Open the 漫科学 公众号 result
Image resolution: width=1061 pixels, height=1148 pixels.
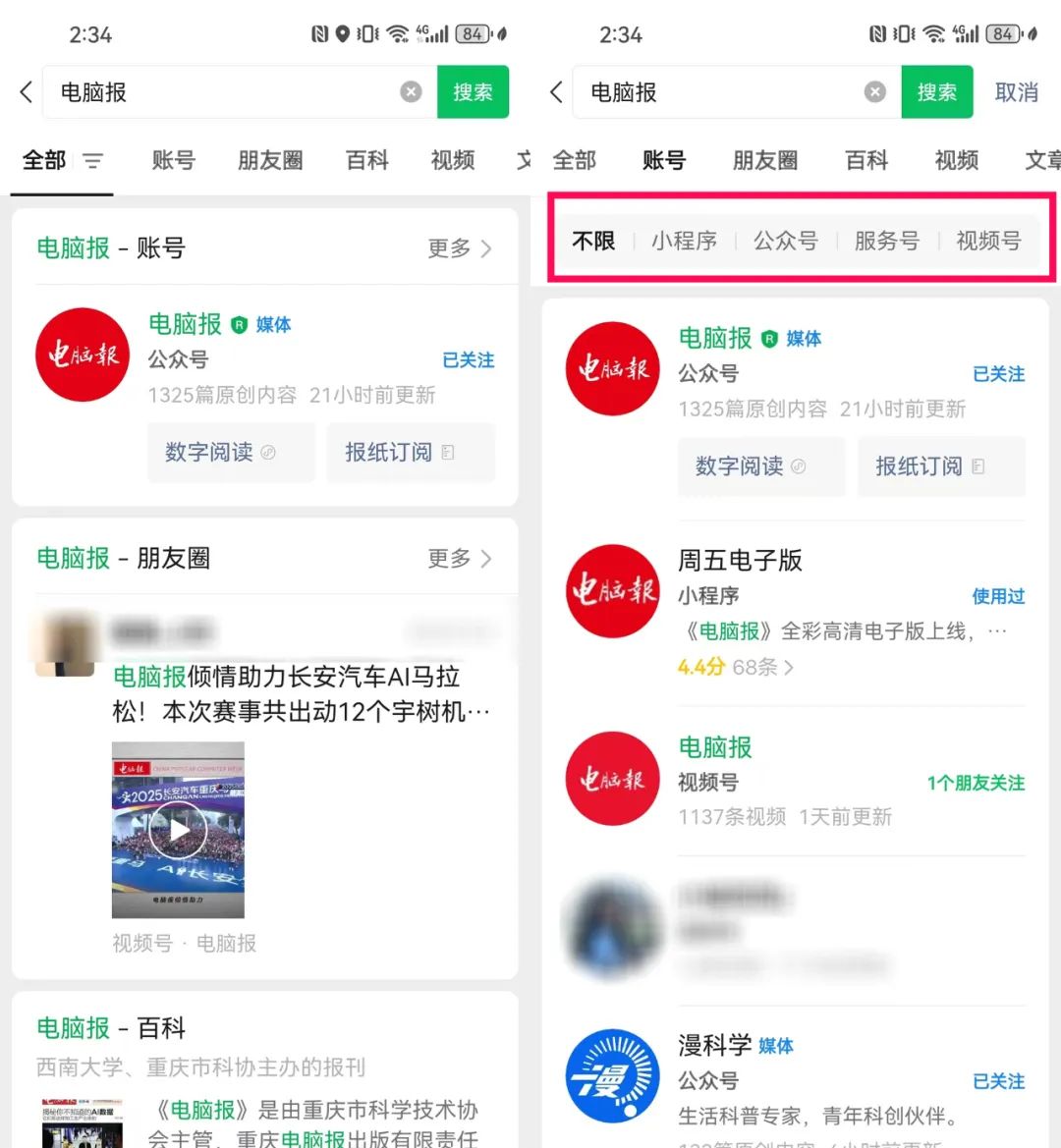point(714,1047)
